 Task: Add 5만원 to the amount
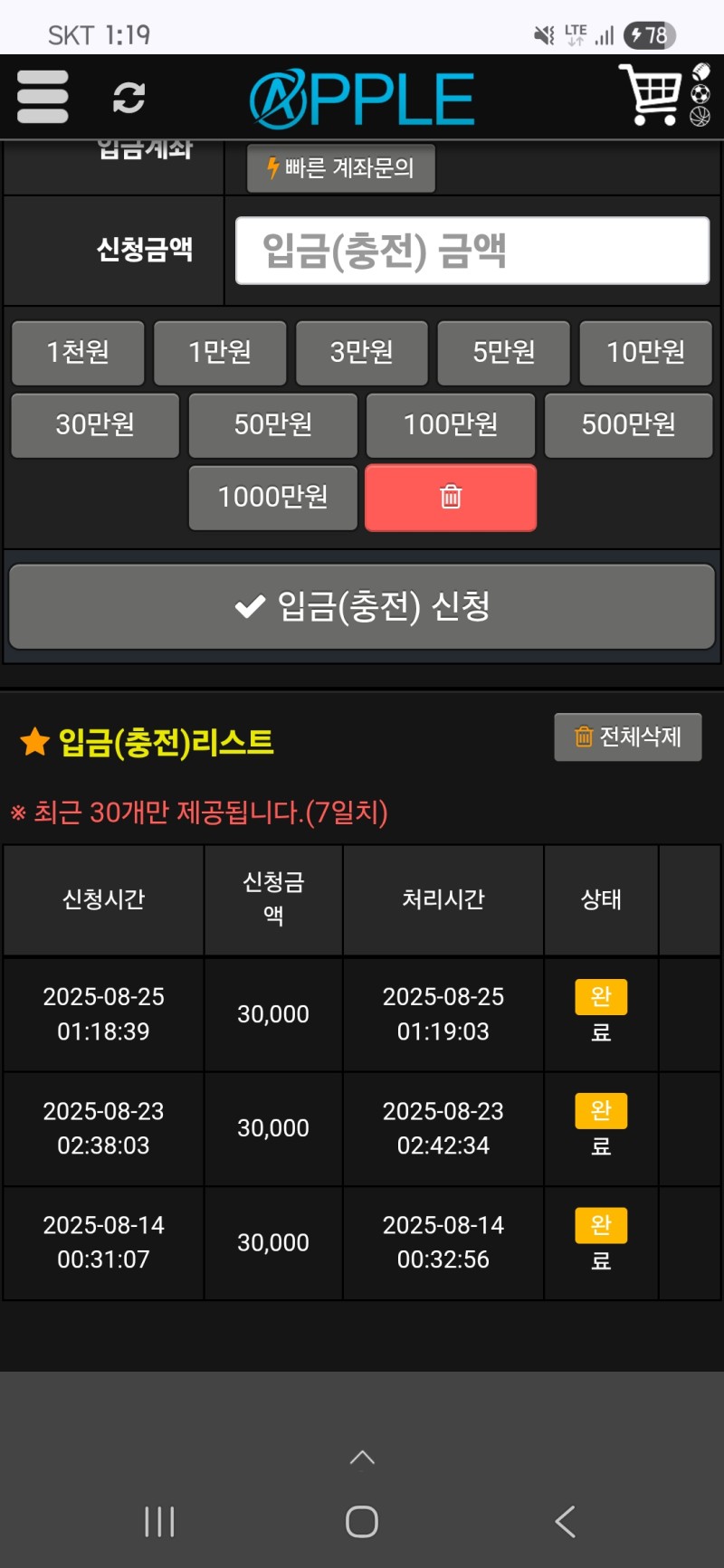pyautogui.click(x=504, y=352)
